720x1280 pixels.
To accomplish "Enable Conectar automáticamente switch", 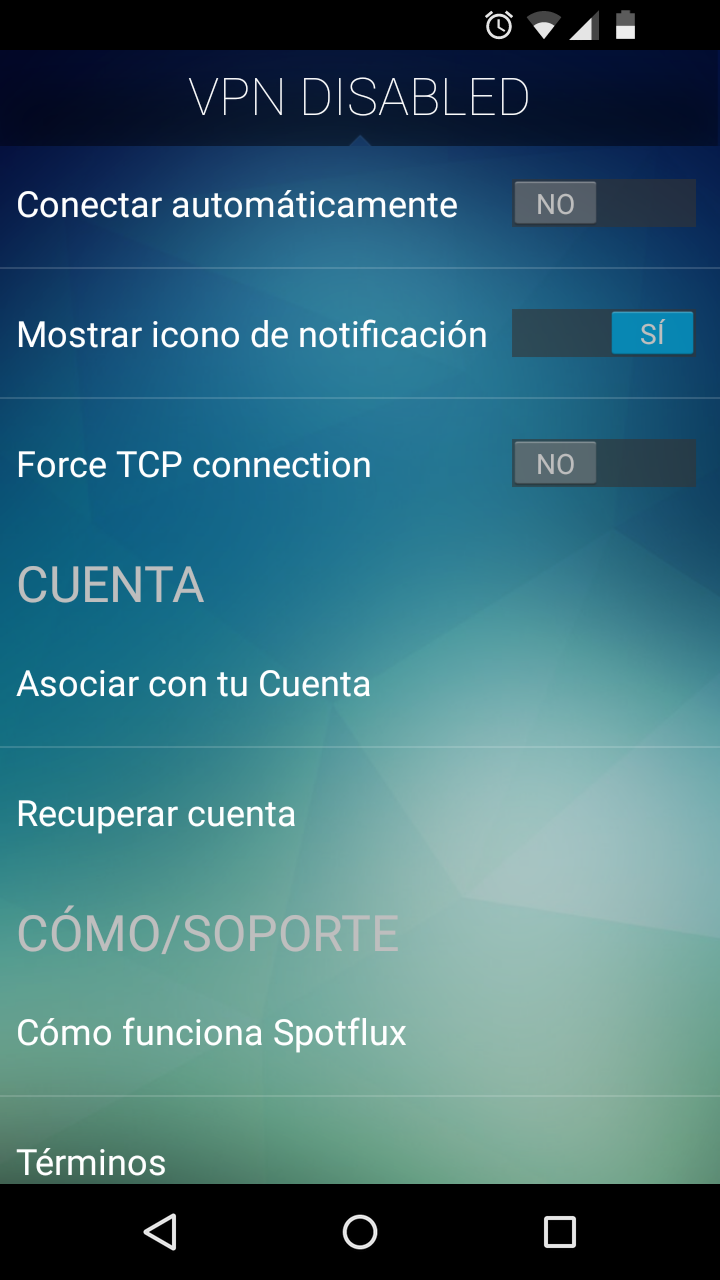I will click(x=603, y=204).
